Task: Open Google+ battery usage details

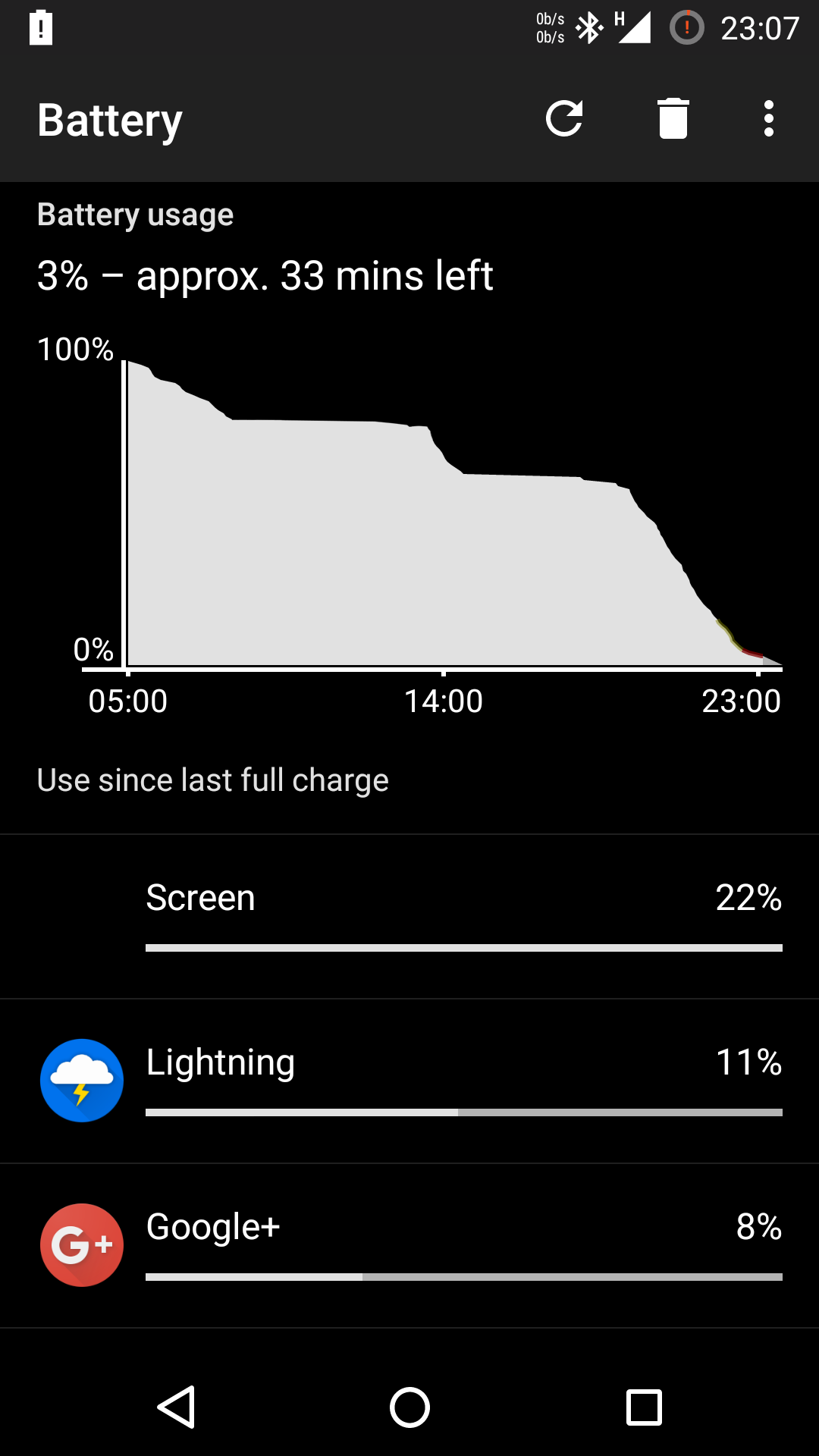Action: [x=409, y=1246]
